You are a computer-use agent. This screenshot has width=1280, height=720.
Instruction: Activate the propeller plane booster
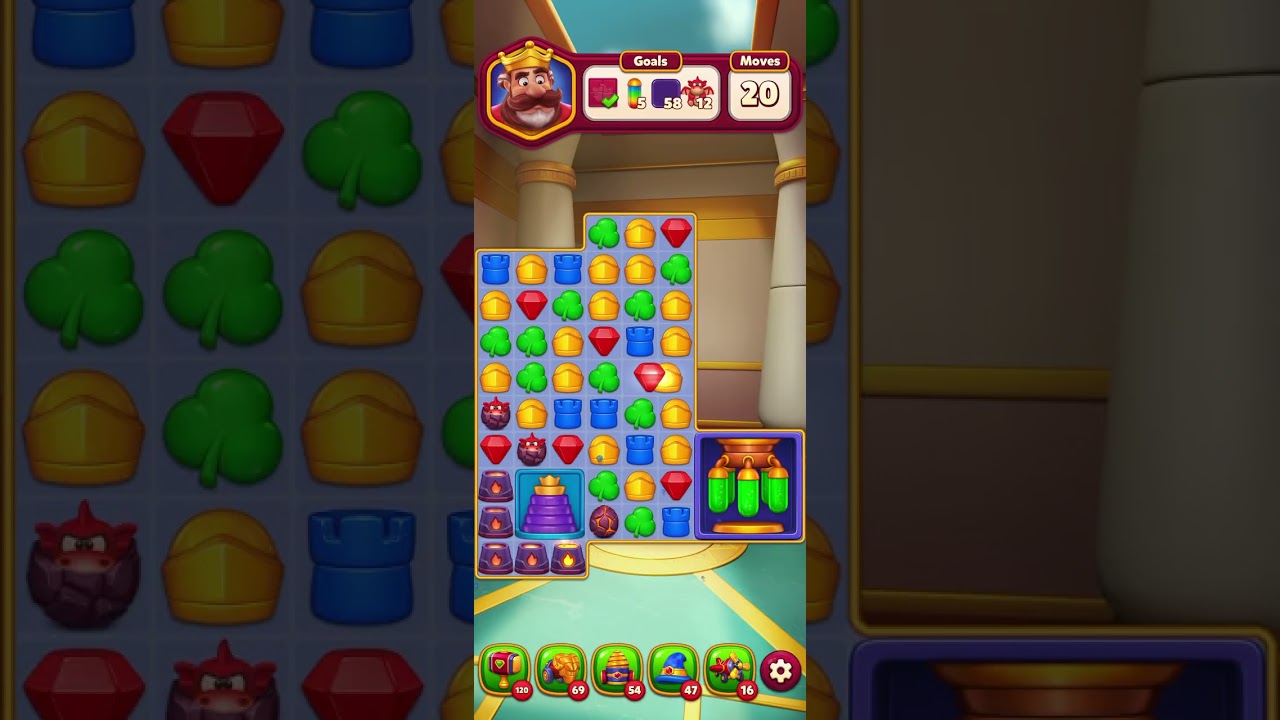[728, 669]
